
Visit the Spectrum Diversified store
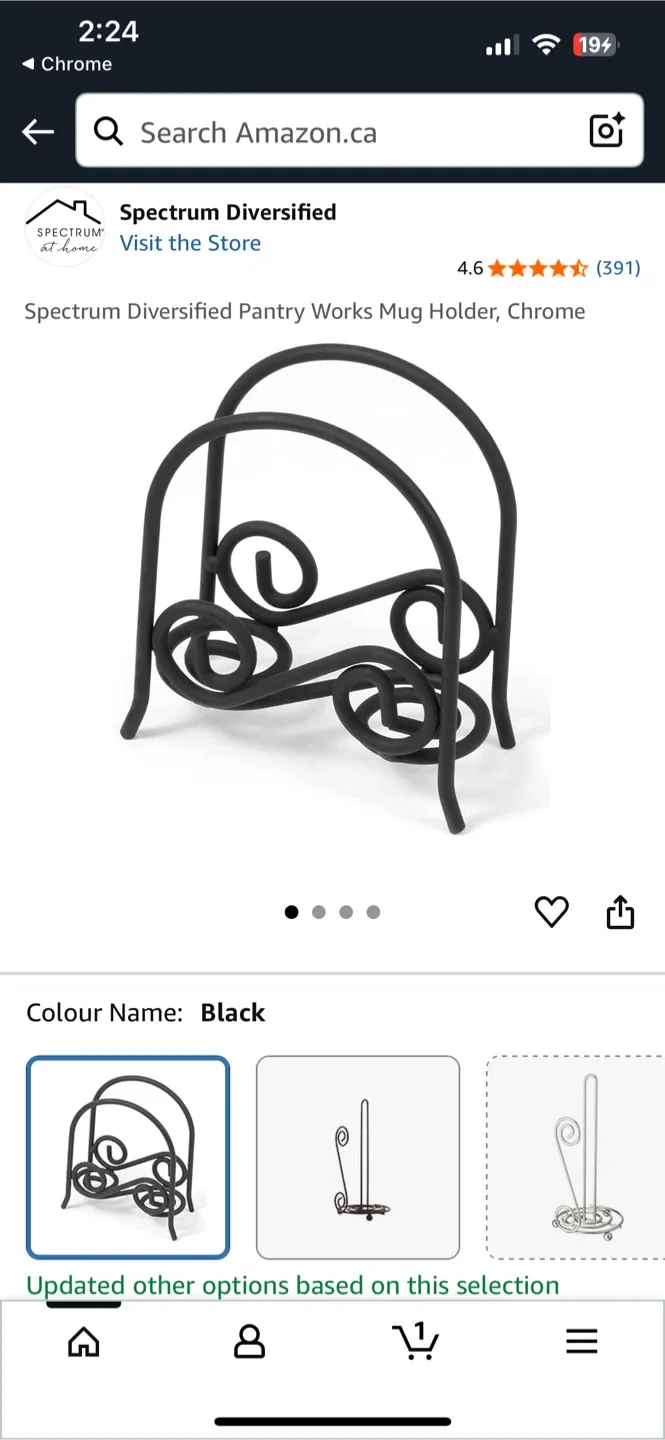tap(190, 243)
